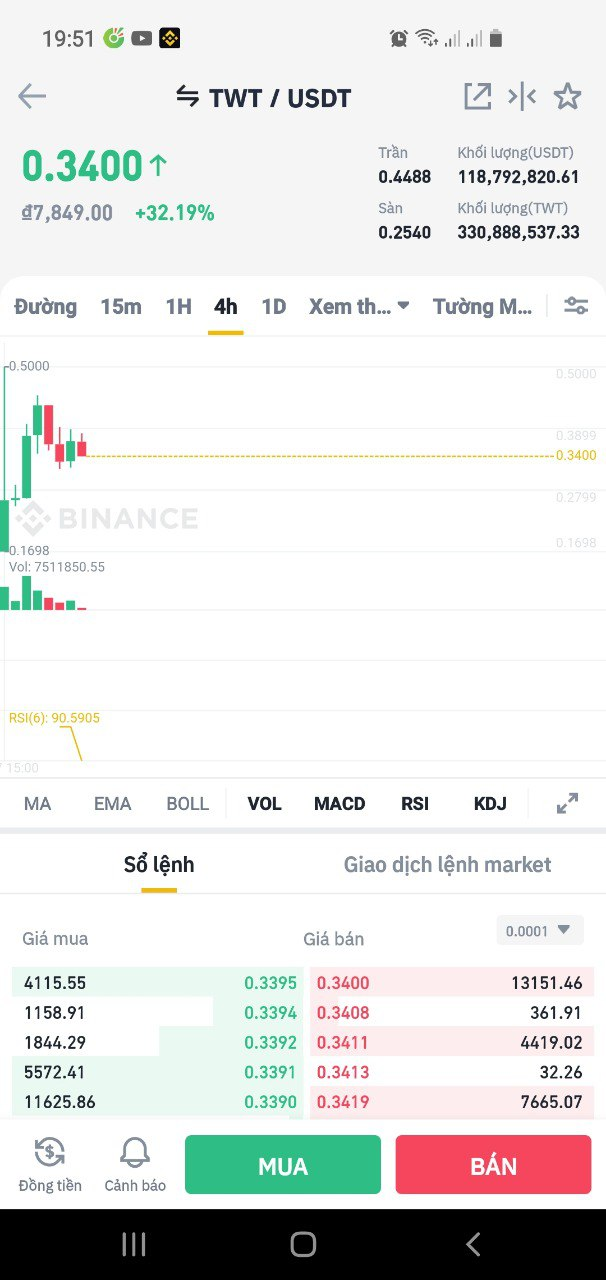Share this chart with the share icon
The height and width of the screenshot is (1280, 606).
coord(477,97)
